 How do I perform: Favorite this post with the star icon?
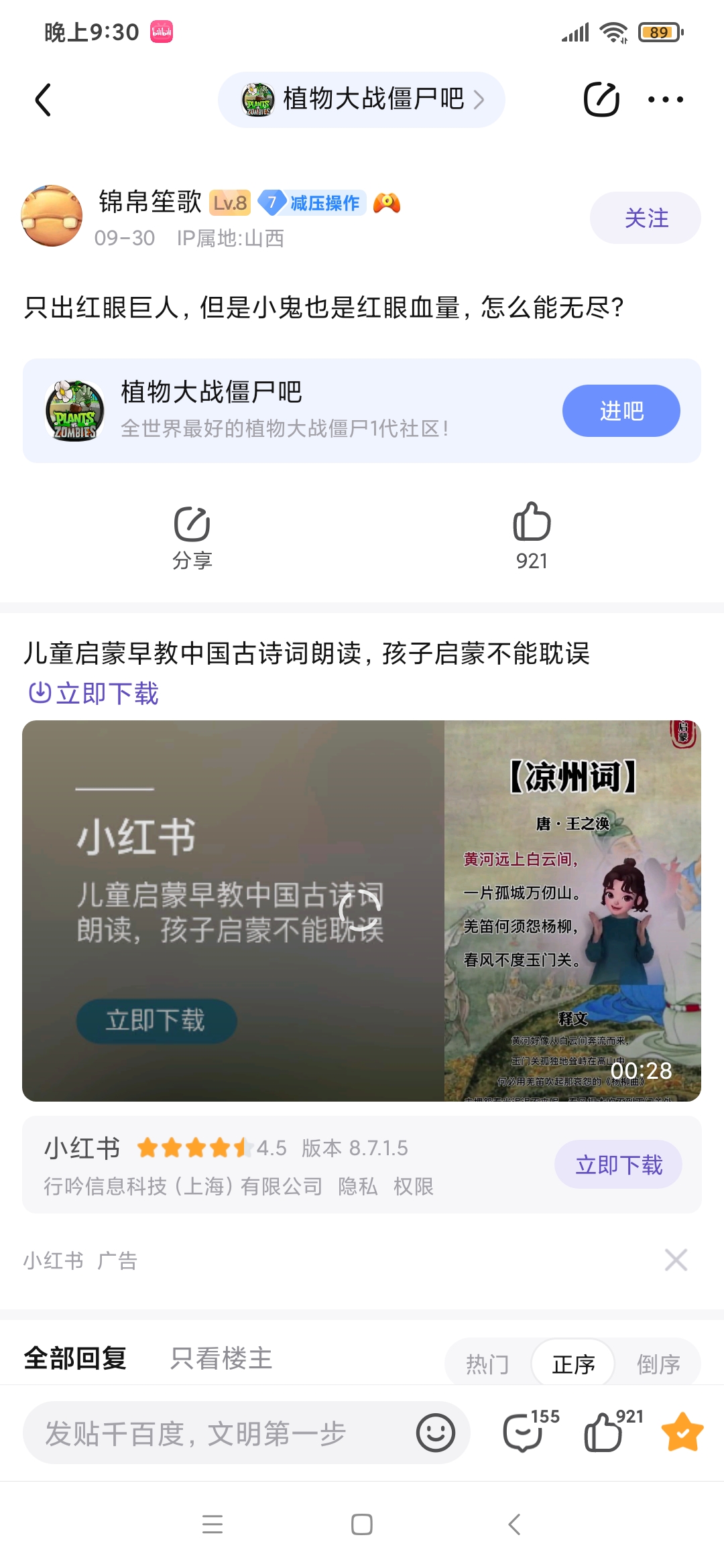[x=682, y=1433]
